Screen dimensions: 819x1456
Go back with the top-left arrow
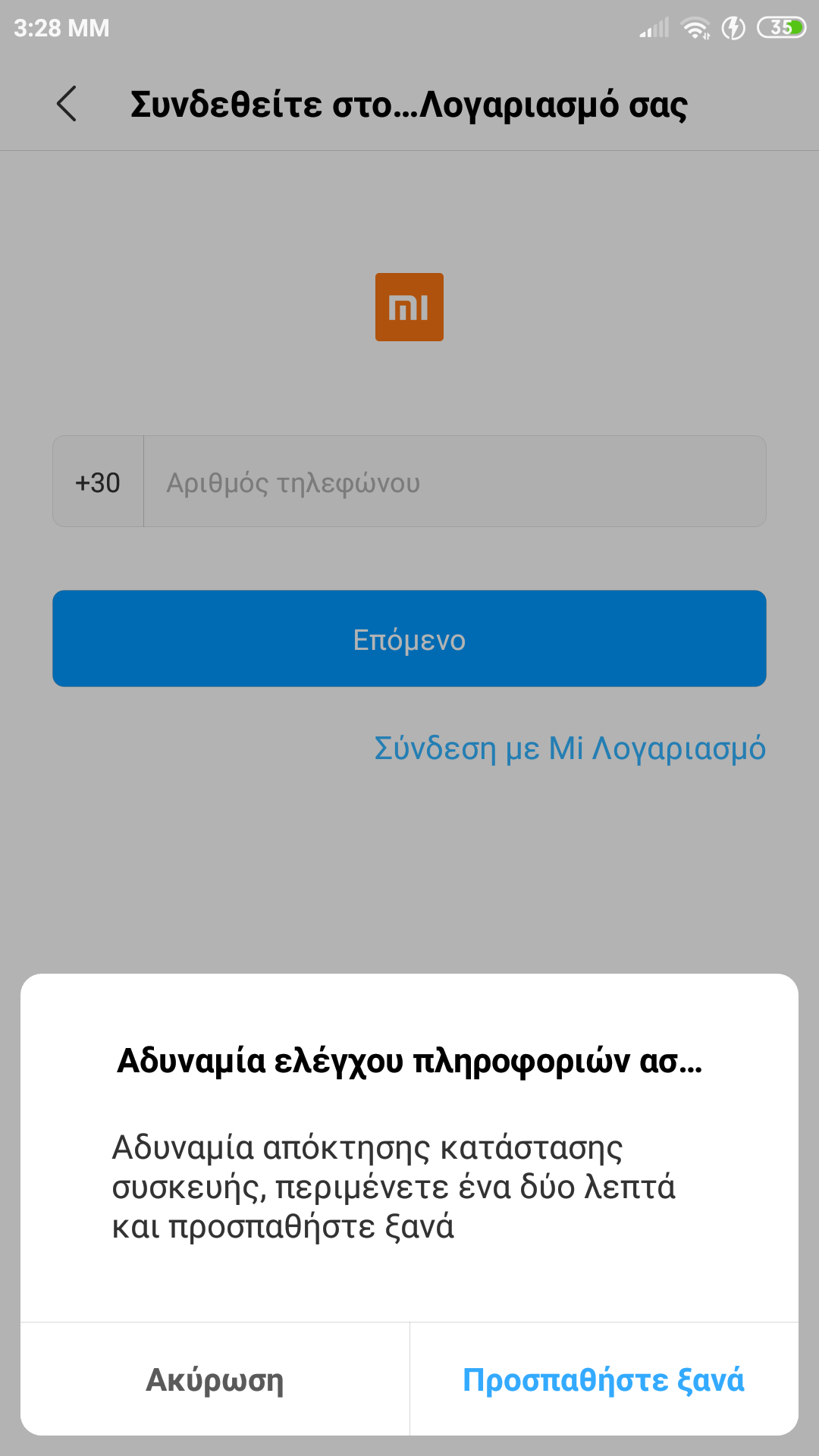coord(67,104)
